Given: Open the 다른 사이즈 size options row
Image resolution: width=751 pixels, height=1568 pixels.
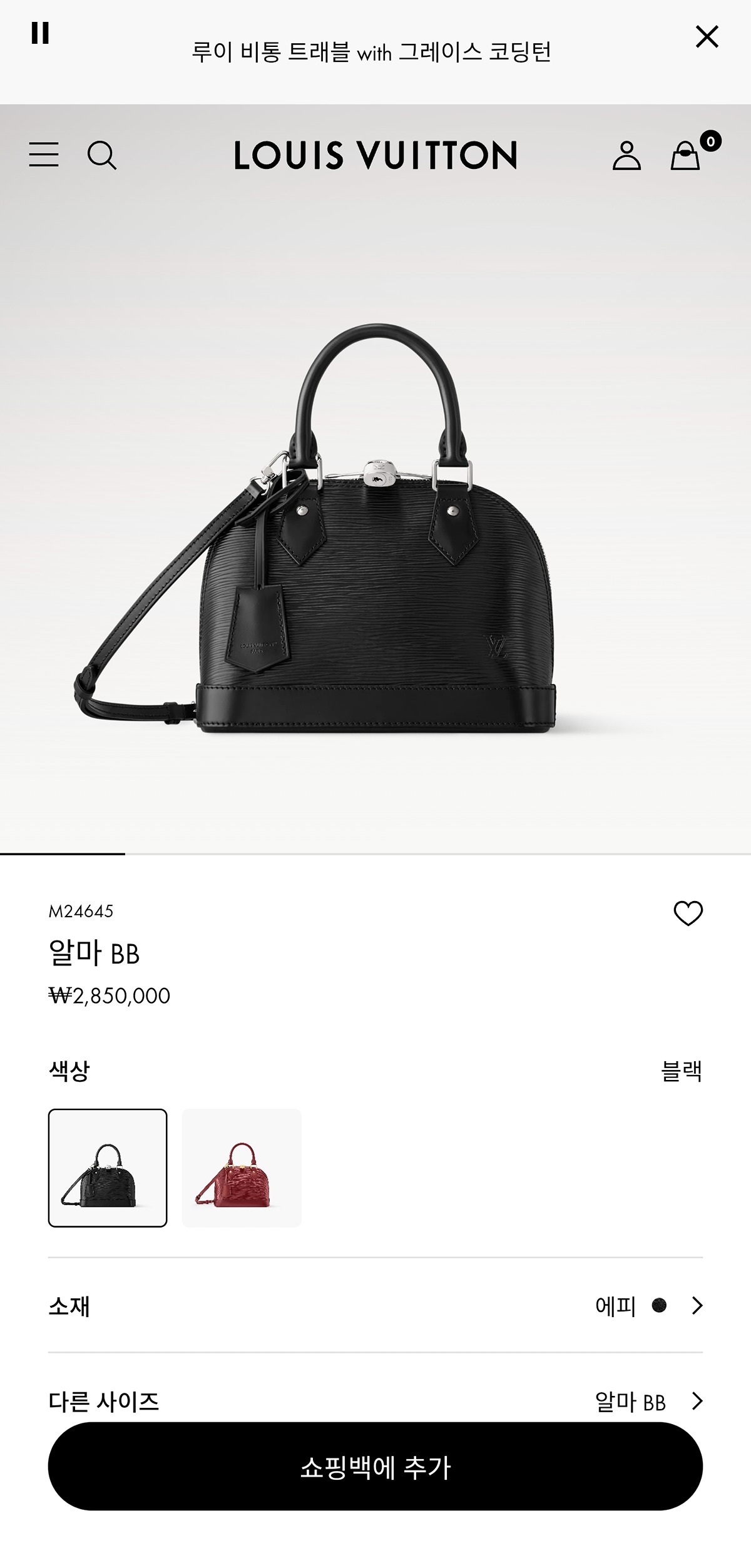Looking at the screenshot, I should (375, 1401).
